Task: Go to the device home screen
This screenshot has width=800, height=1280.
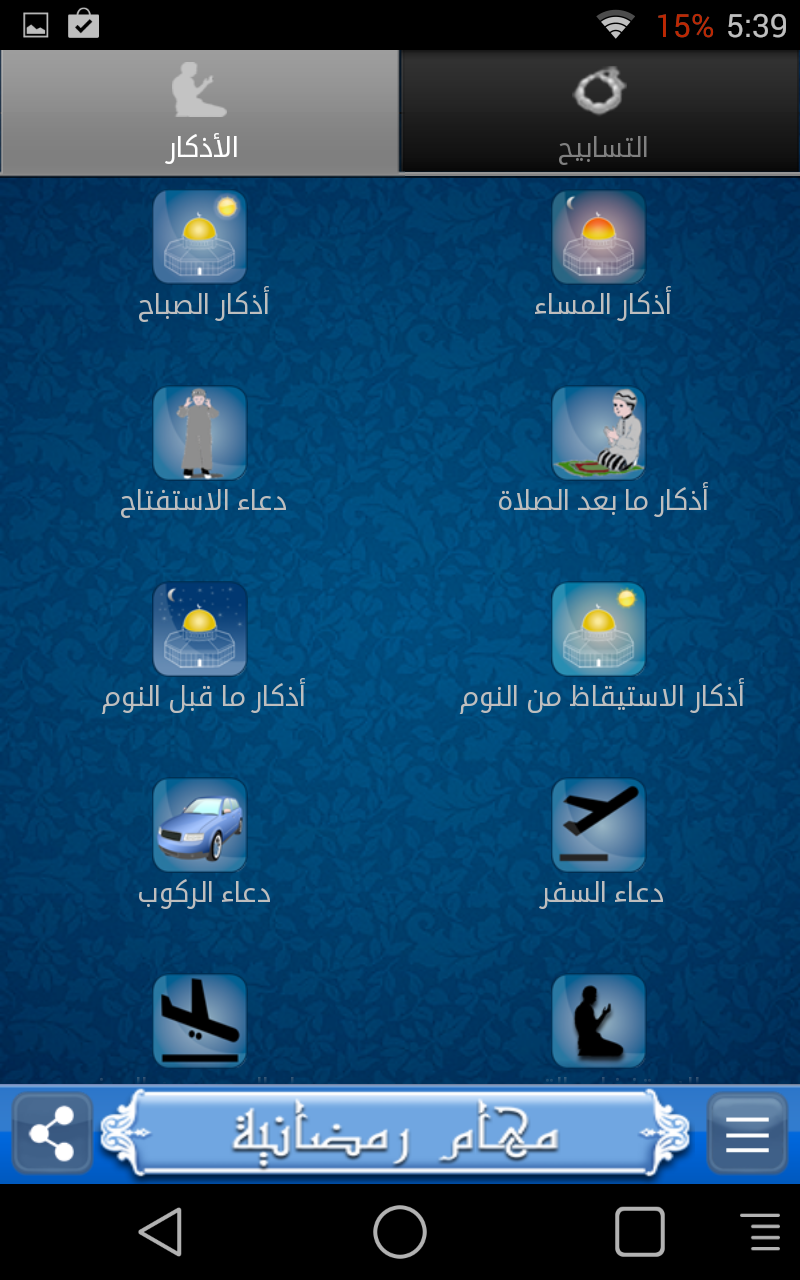Action: 400,1231
